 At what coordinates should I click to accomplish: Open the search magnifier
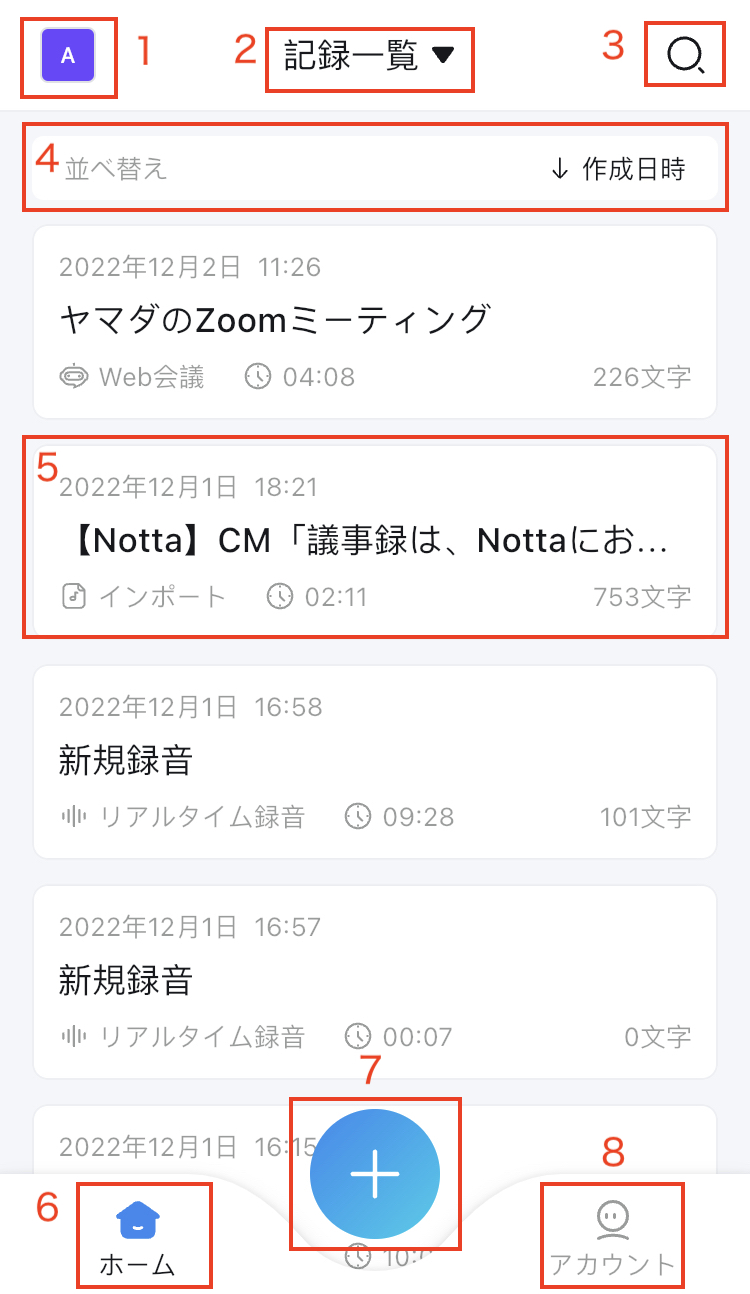(685, 55)
